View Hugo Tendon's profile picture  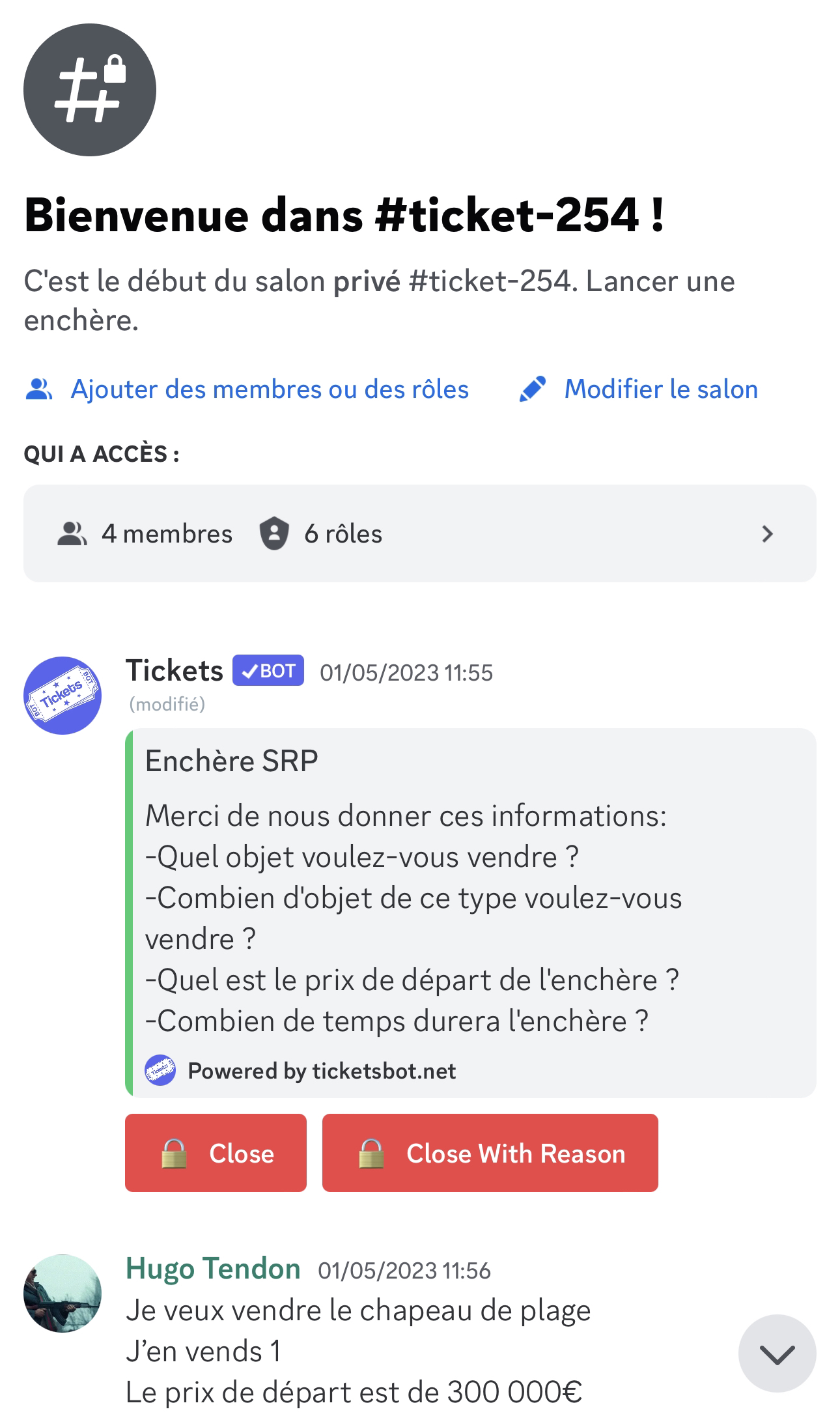(63, 1293)
